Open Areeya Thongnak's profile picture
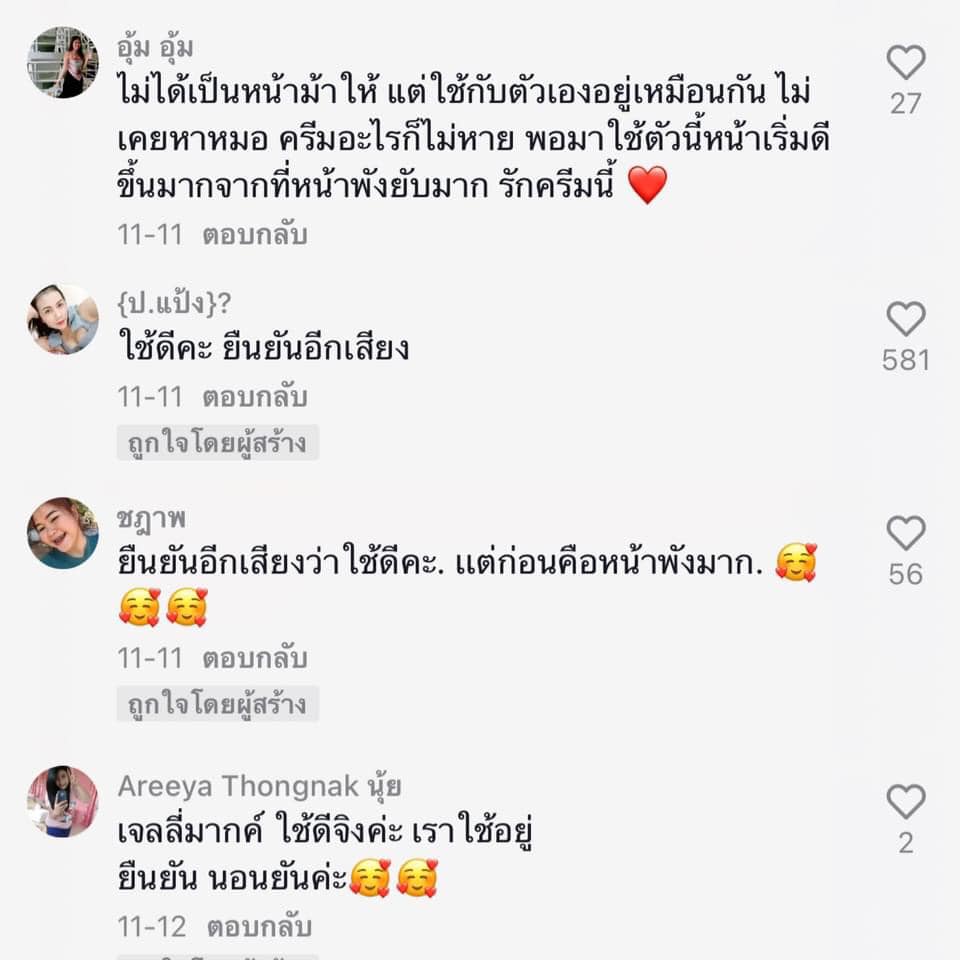The height and width of the screenshot is (960, 960). coord(62,802)
